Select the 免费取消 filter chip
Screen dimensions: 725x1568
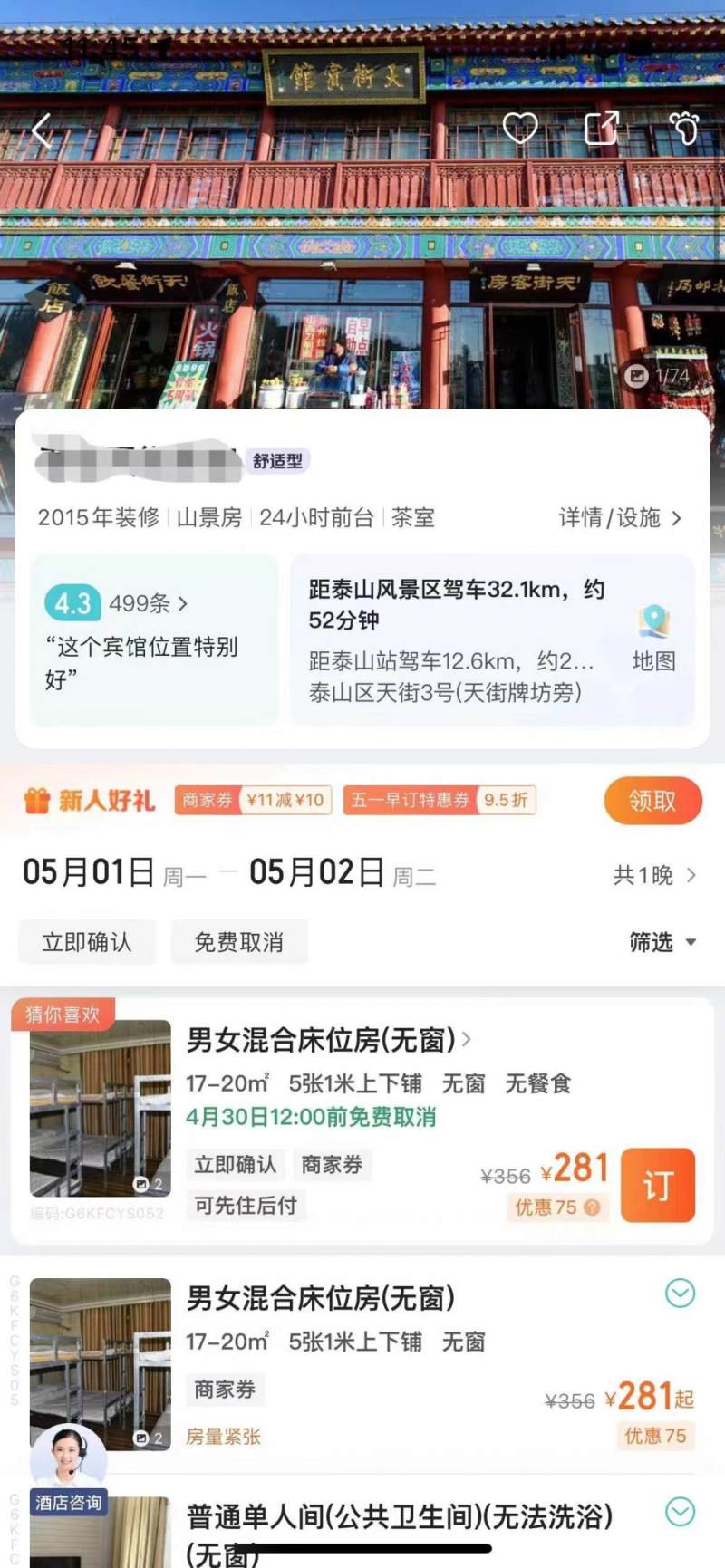tap(238, 942)
